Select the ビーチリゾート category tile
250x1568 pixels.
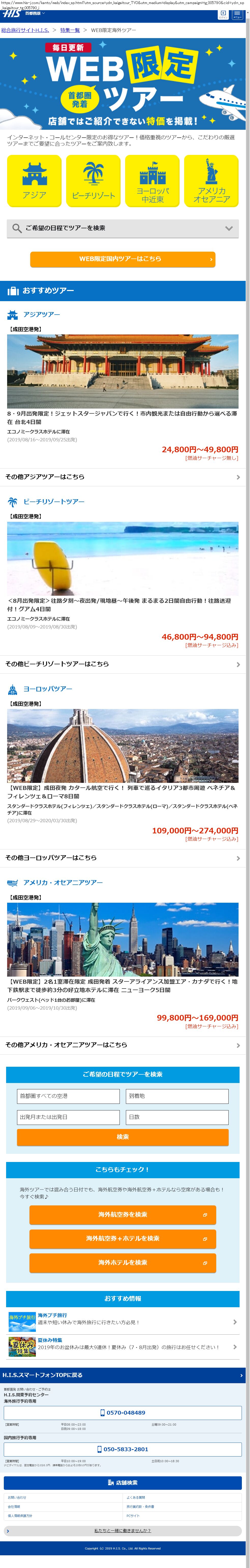click(x=93, y=181)
